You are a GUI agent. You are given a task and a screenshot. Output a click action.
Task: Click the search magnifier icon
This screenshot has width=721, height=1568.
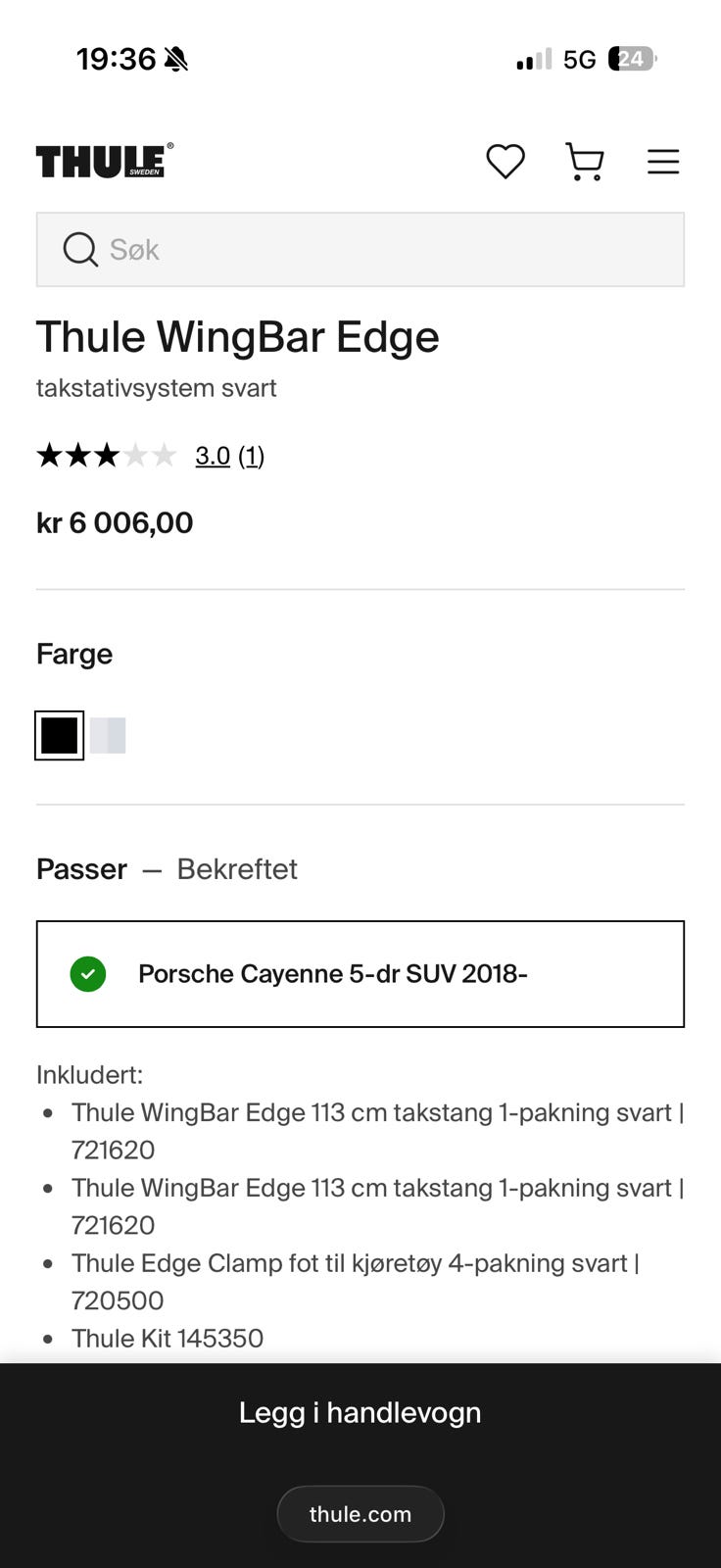coord(79,249)
